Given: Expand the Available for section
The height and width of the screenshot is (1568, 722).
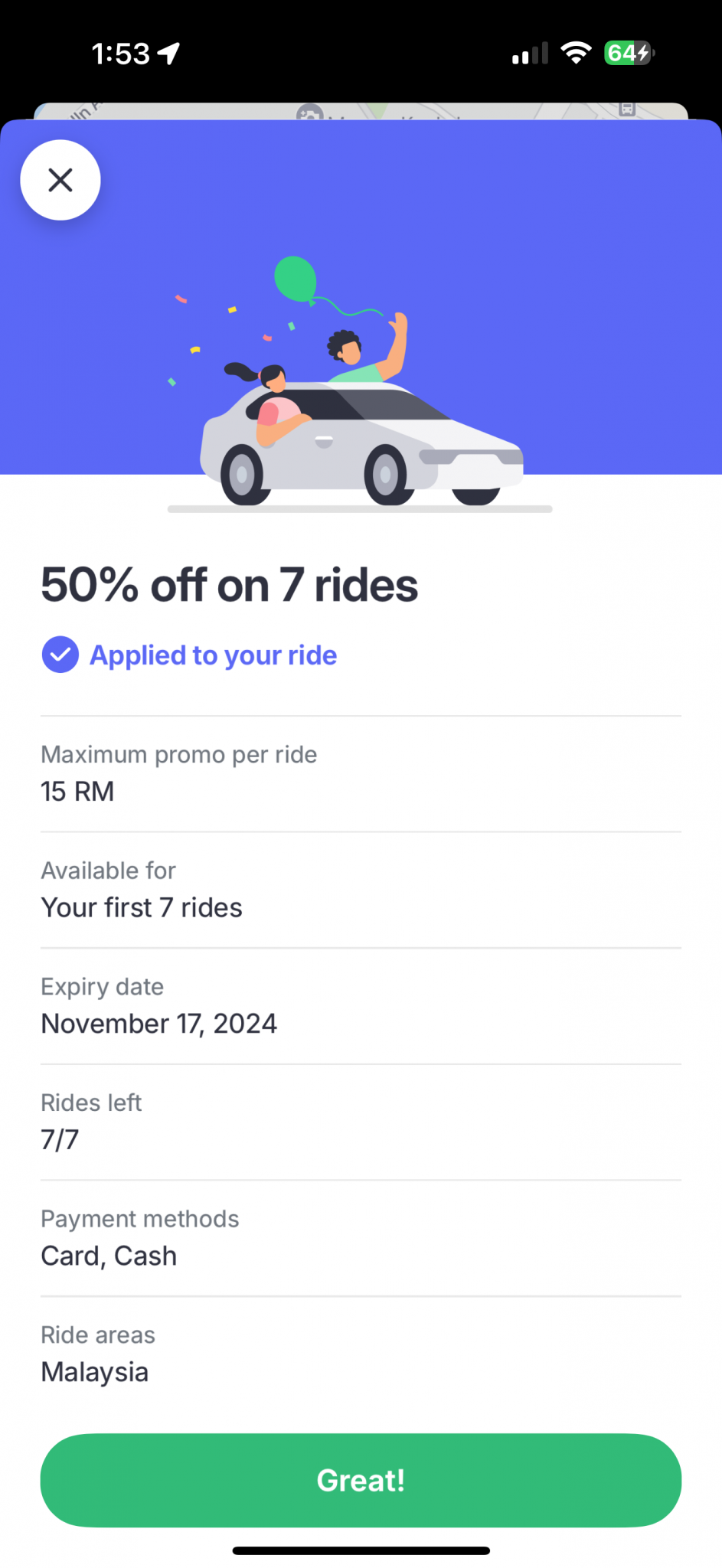Looking at the screenshot, I should 360,890.
